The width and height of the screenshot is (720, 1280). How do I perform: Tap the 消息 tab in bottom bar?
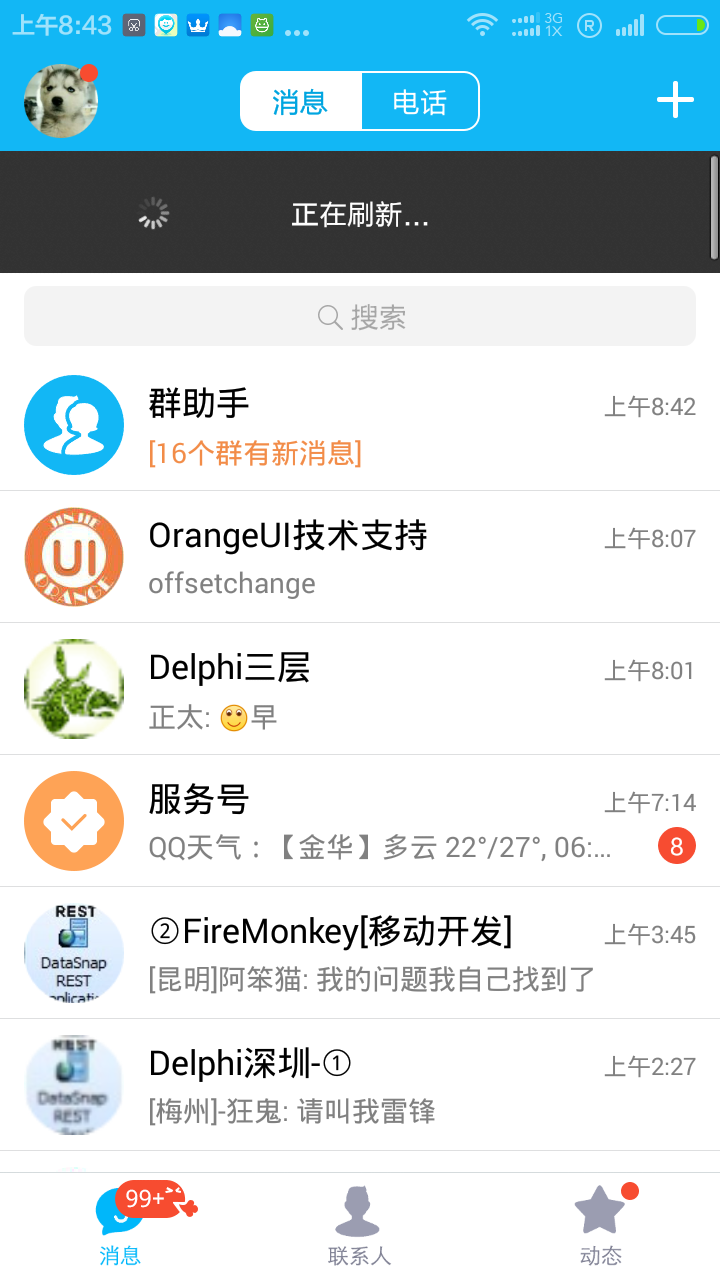120,1226
